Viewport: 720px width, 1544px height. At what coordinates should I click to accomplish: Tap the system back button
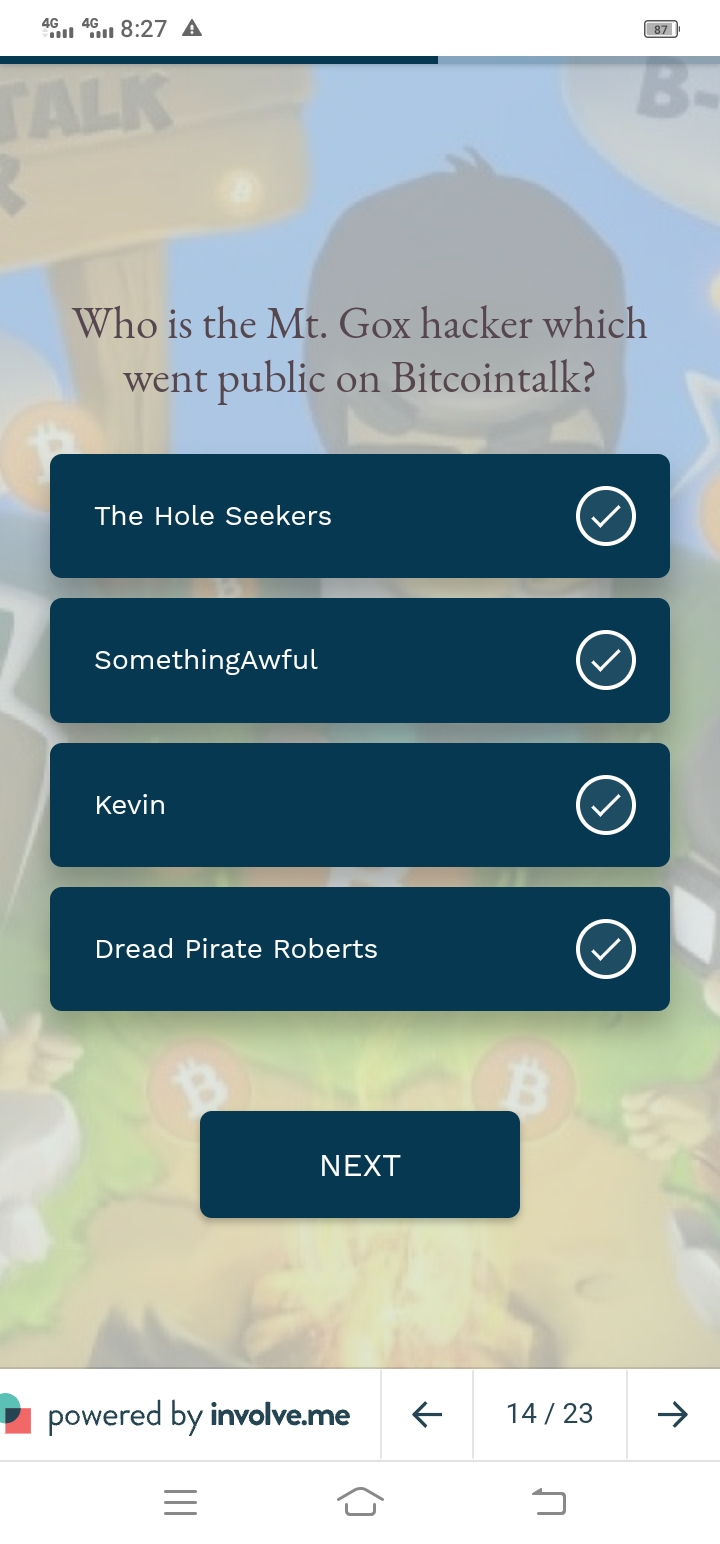[x=548, y=1501]
